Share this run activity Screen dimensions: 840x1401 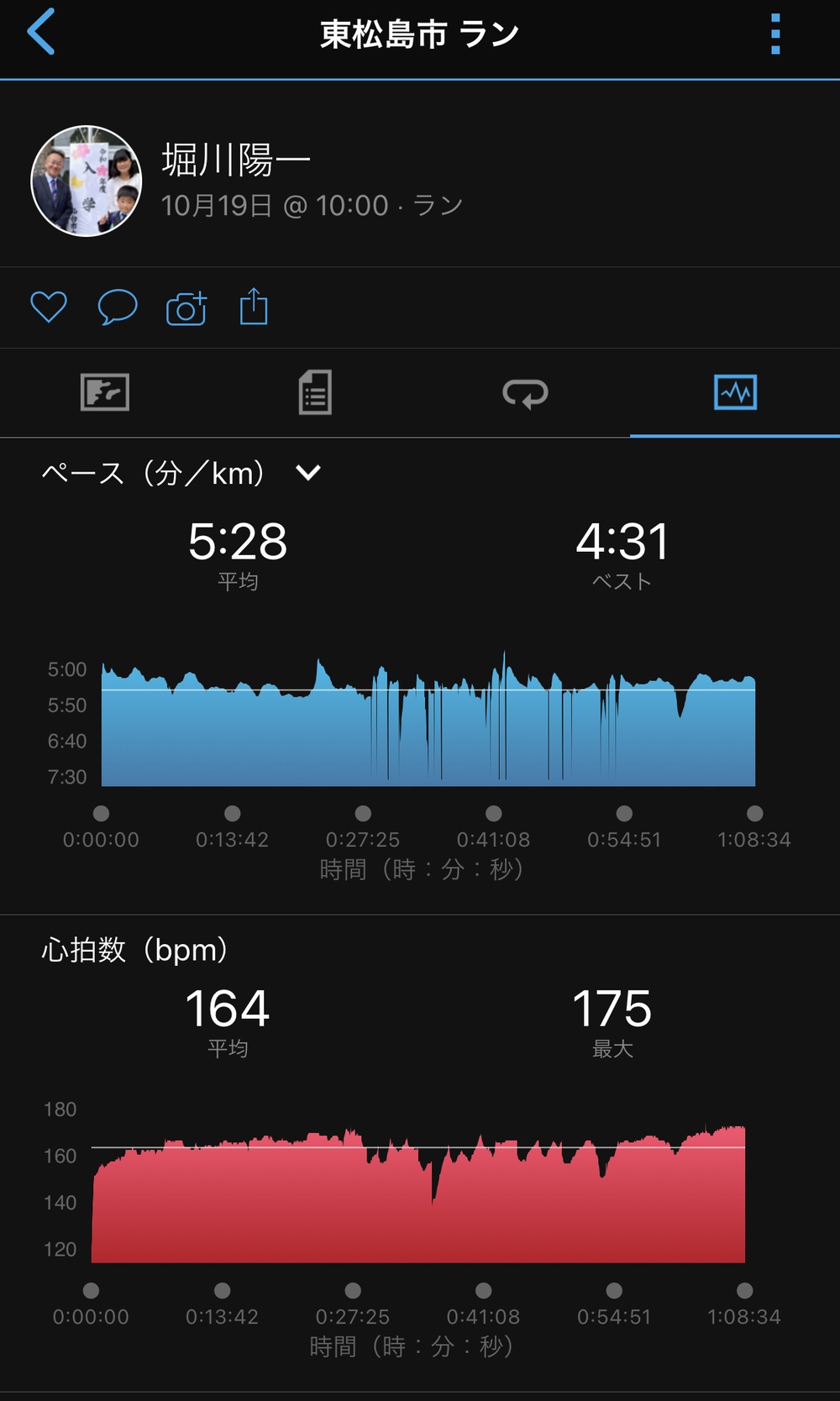pyautogui.click(x=254, y=307)
